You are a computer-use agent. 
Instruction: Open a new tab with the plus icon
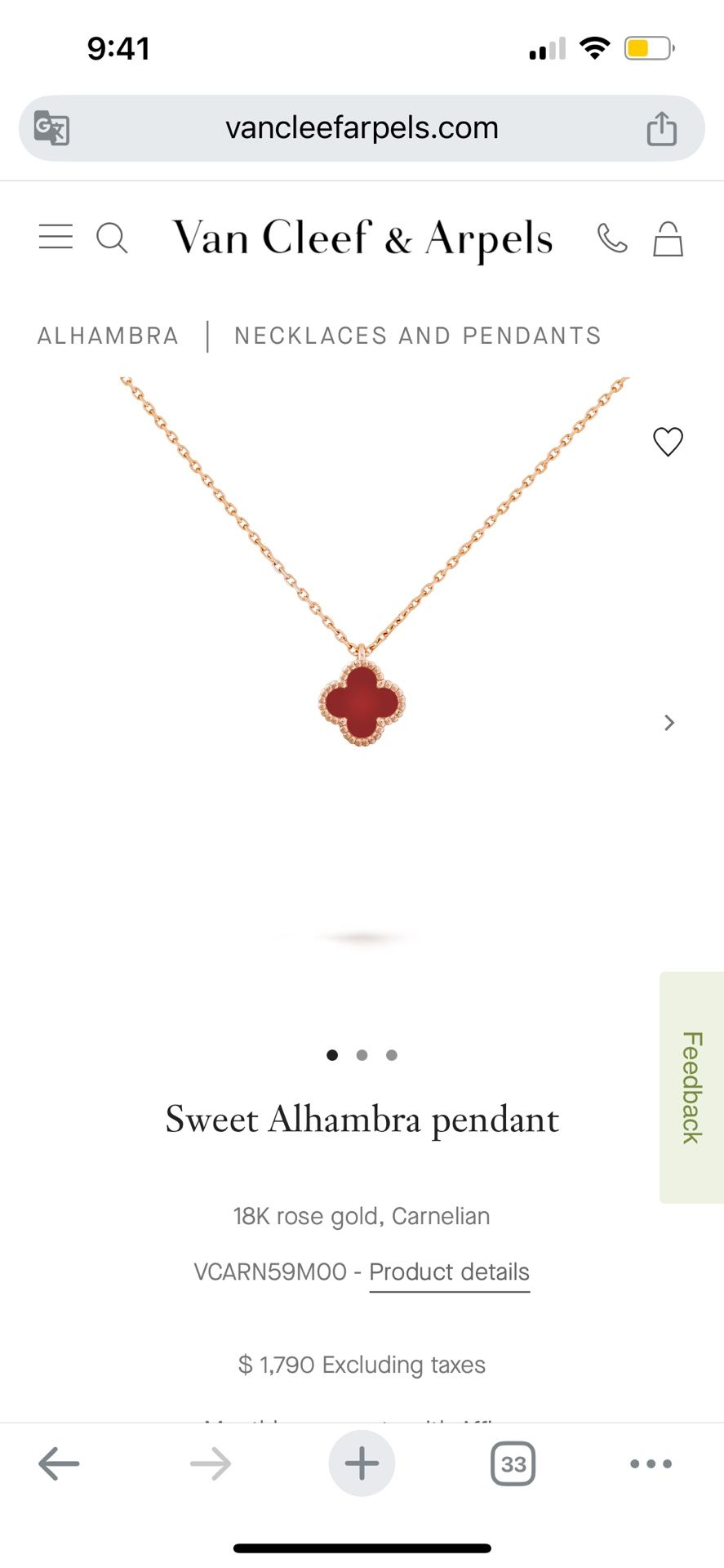(x=362, y=1463)
